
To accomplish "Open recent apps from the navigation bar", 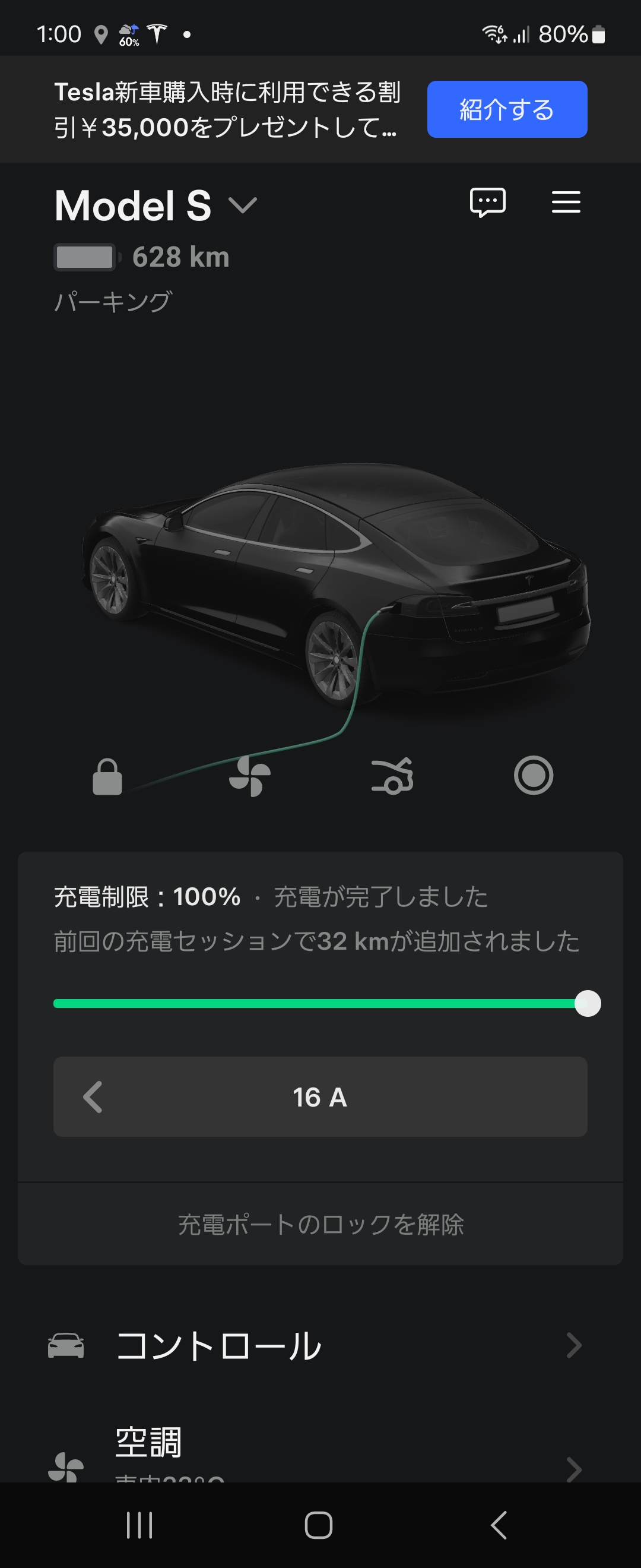I will (139, 1525).
